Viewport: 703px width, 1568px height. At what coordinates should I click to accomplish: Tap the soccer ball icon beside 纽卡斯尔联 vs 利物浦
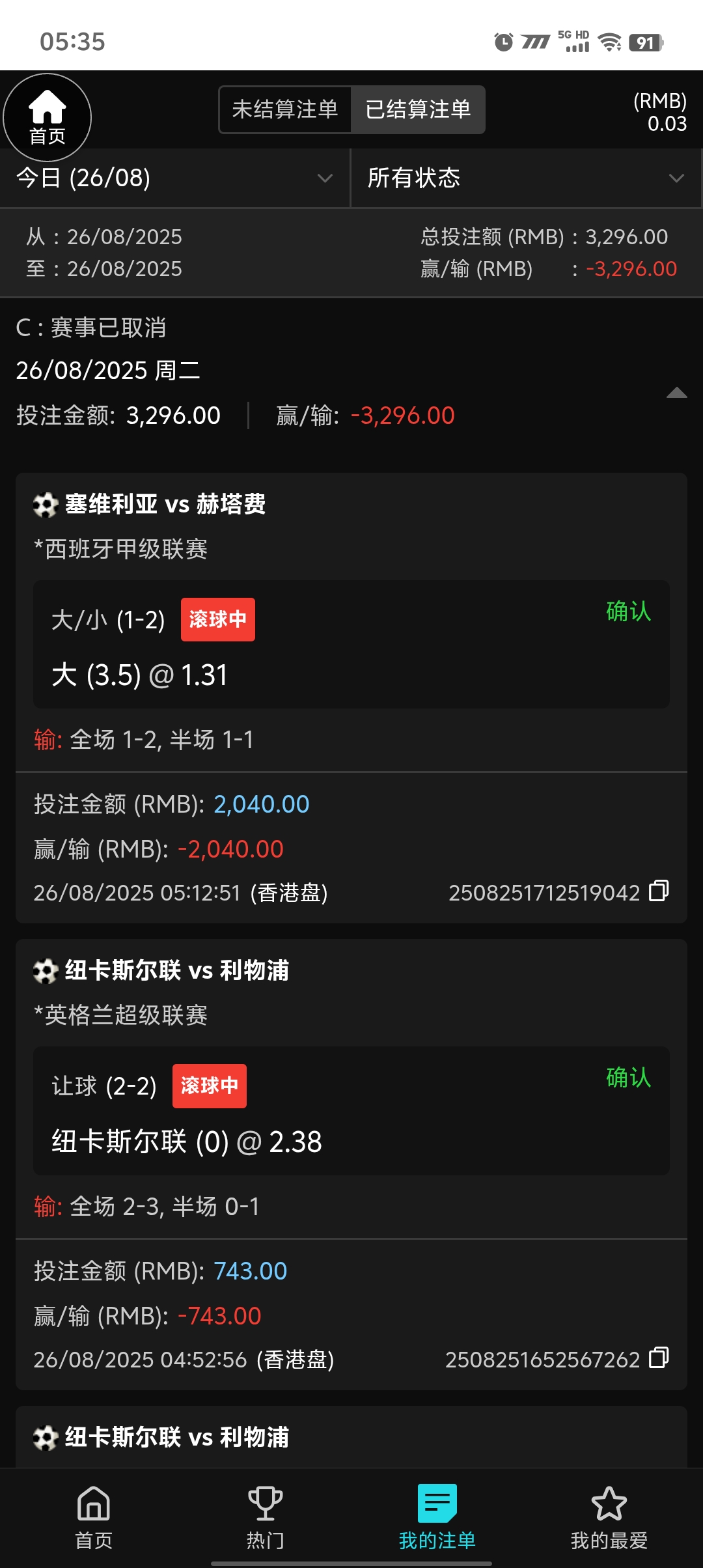[x=44, y=970]
